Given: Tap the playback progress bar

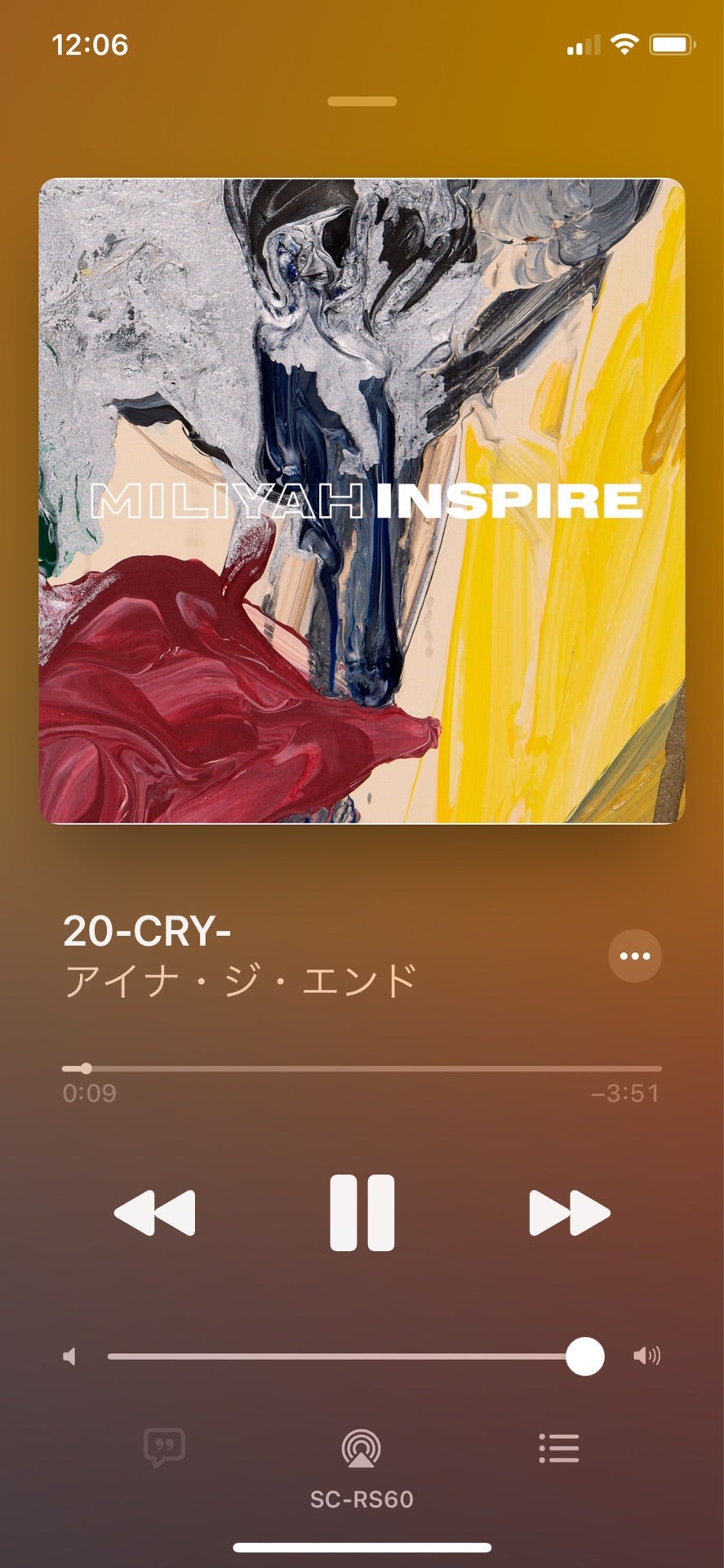Looking at the screenshot, I should pos(362,1068).
